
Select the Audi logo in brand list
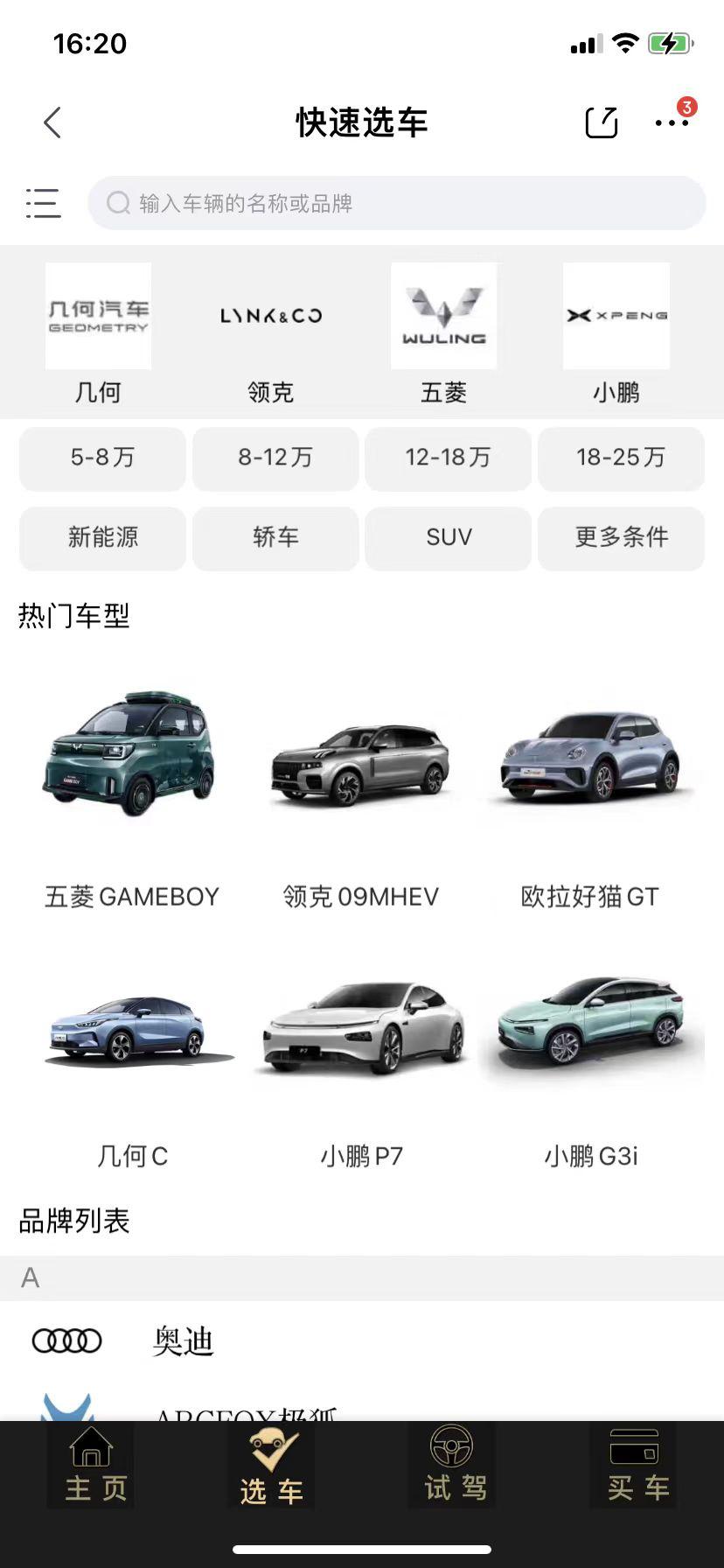tap(66, 1340)
